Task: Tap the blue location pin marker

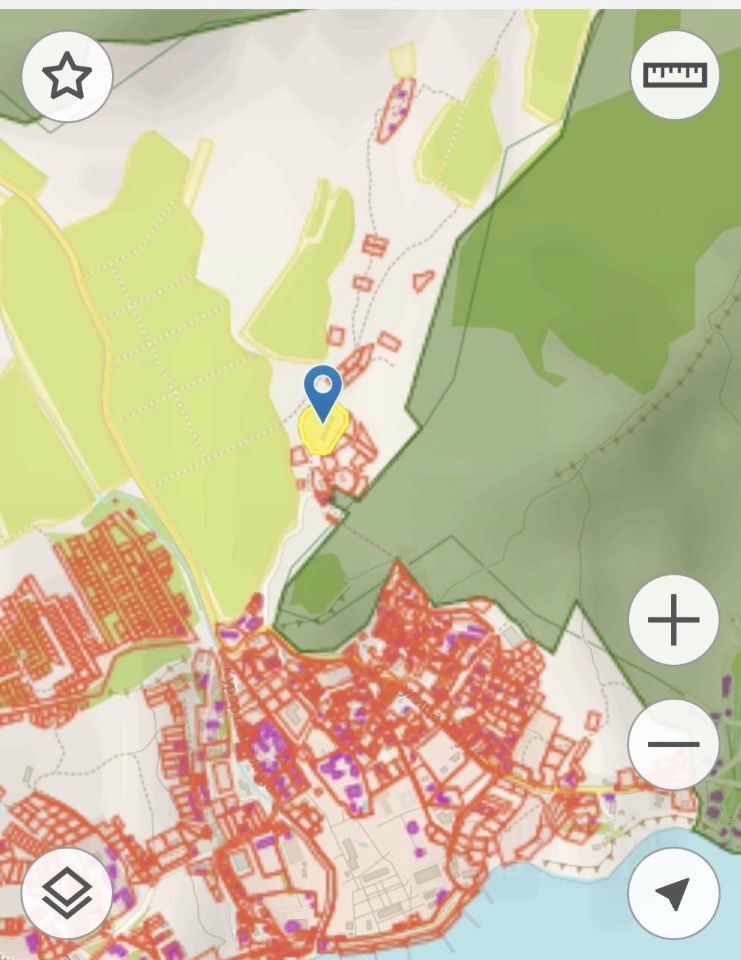Action: 323,390
